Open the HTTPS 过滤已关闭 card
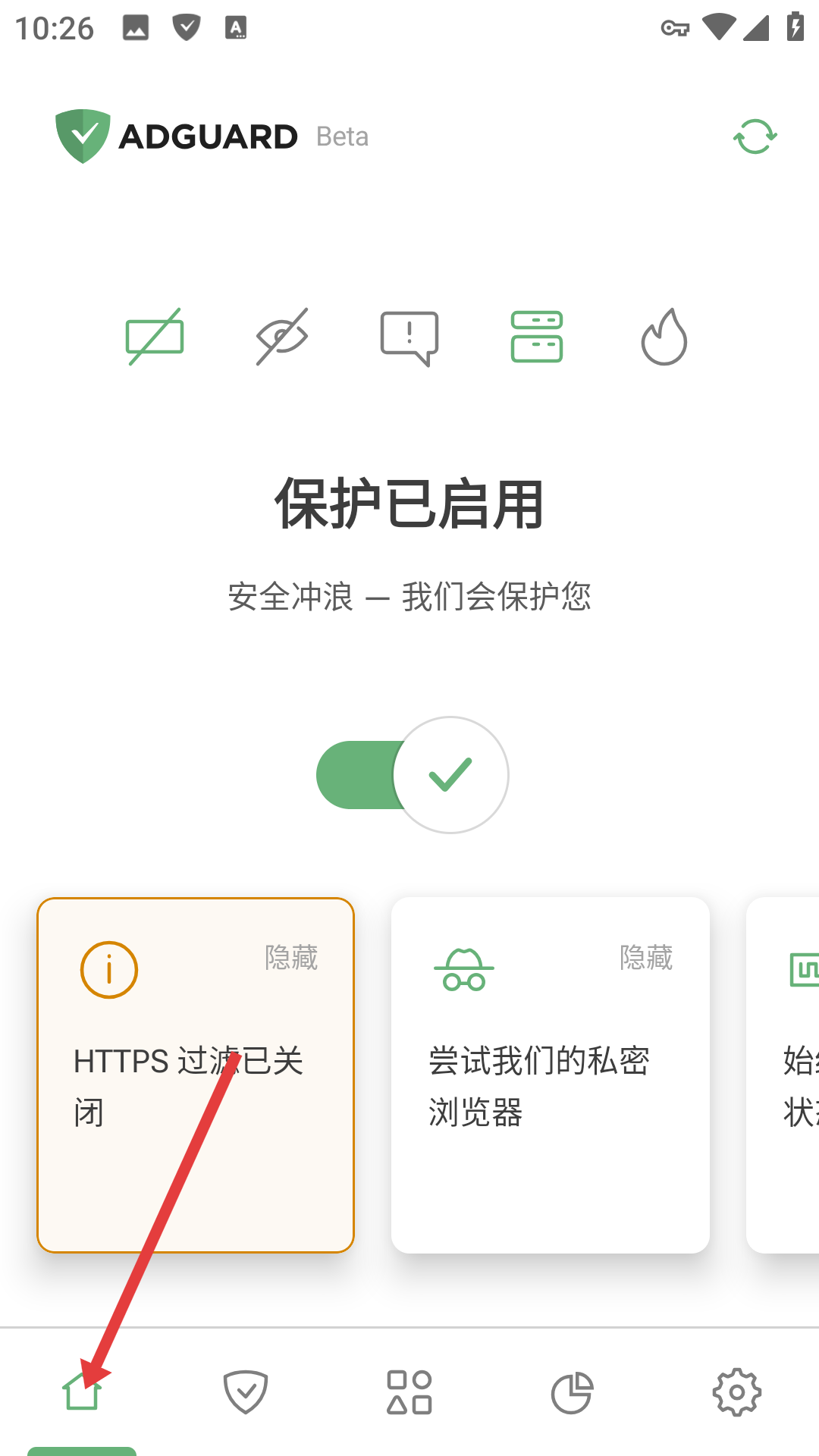This screenshot has height=1456, width=819. (196, 1075)
